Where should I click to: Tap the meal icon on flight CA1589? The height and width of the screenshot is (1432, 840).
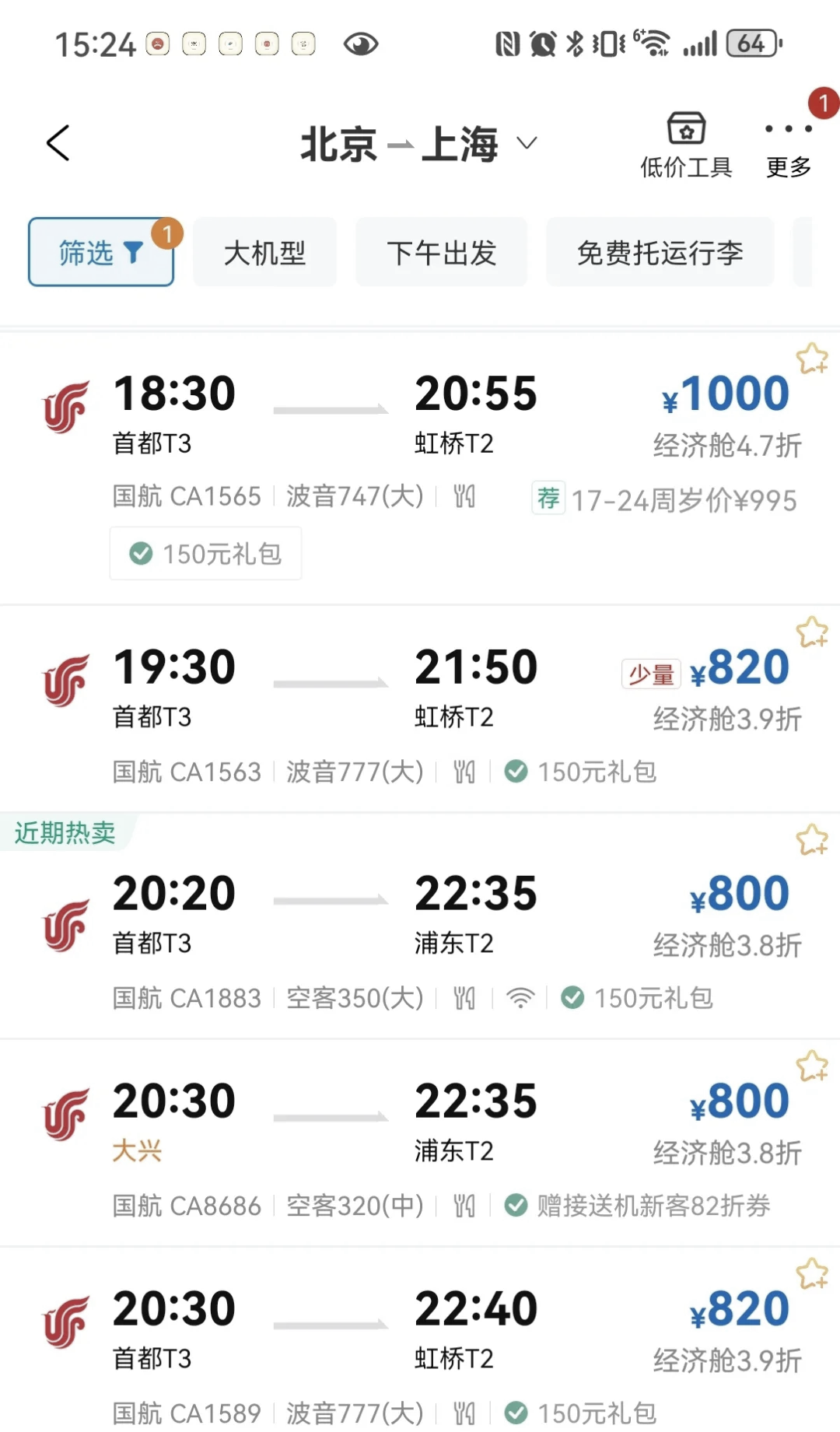click(x=464, y=1414)
